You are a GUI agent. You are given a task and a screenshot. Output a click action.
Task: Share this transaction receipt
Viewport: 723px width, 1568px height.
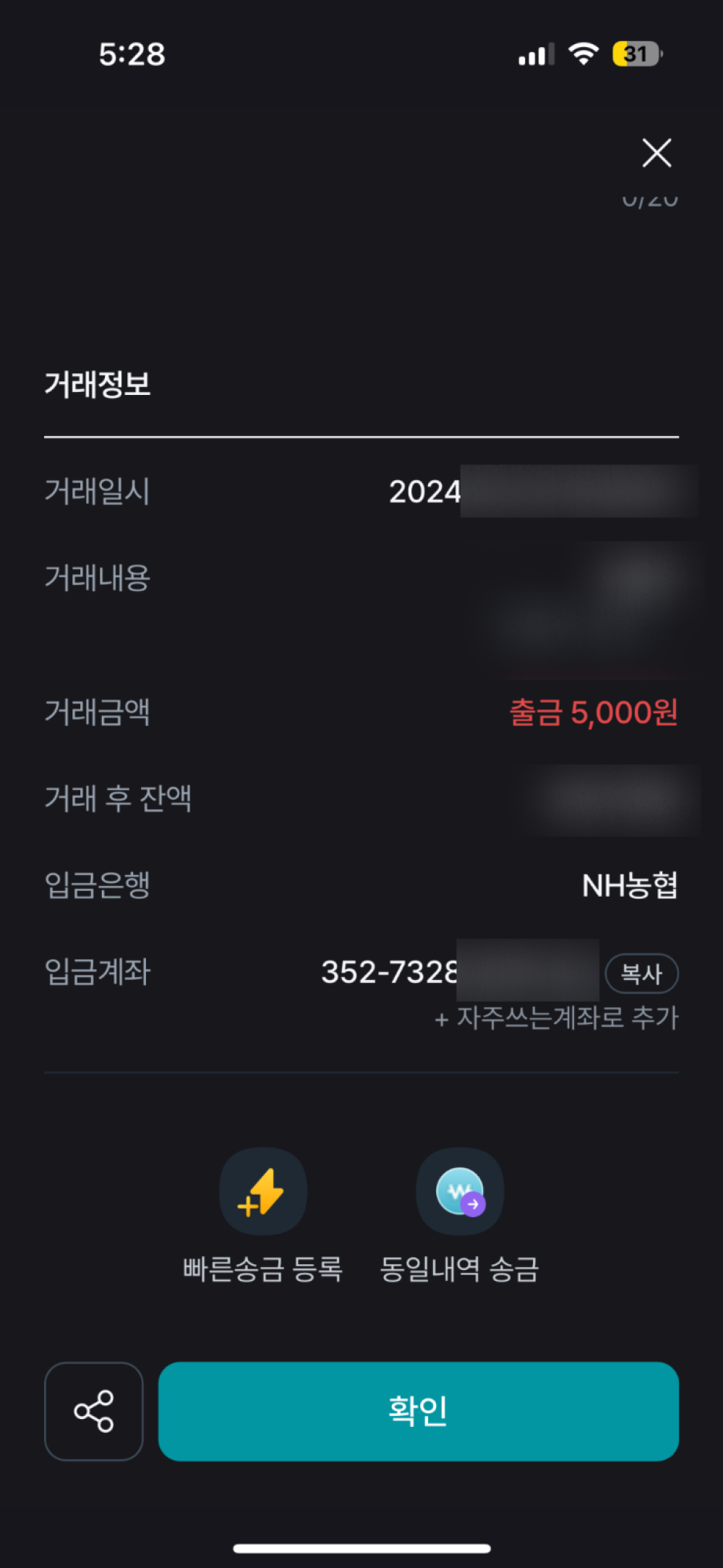[x=94, y=1411]
